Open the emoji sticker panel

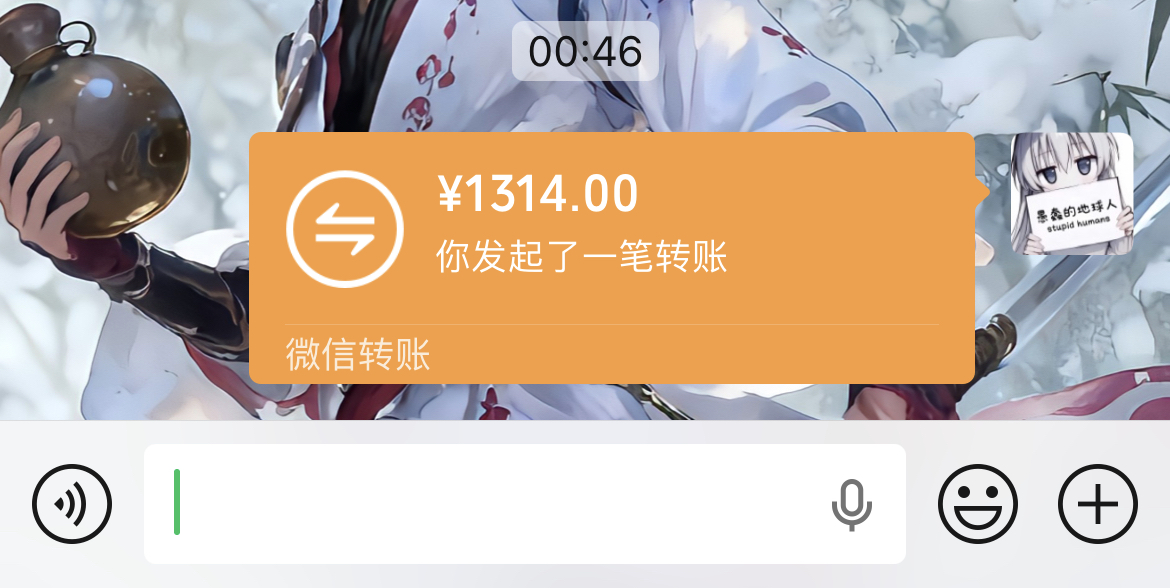click(977, 504)
